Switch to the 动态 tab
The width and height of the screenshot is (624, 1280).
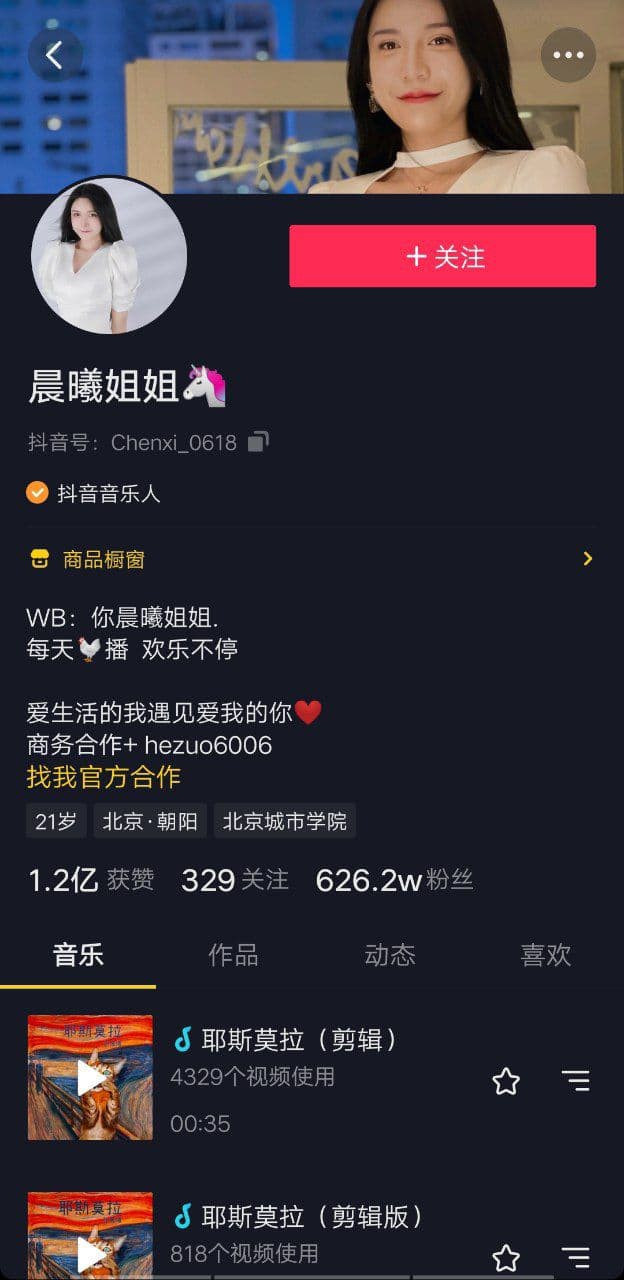coord(389,955)
